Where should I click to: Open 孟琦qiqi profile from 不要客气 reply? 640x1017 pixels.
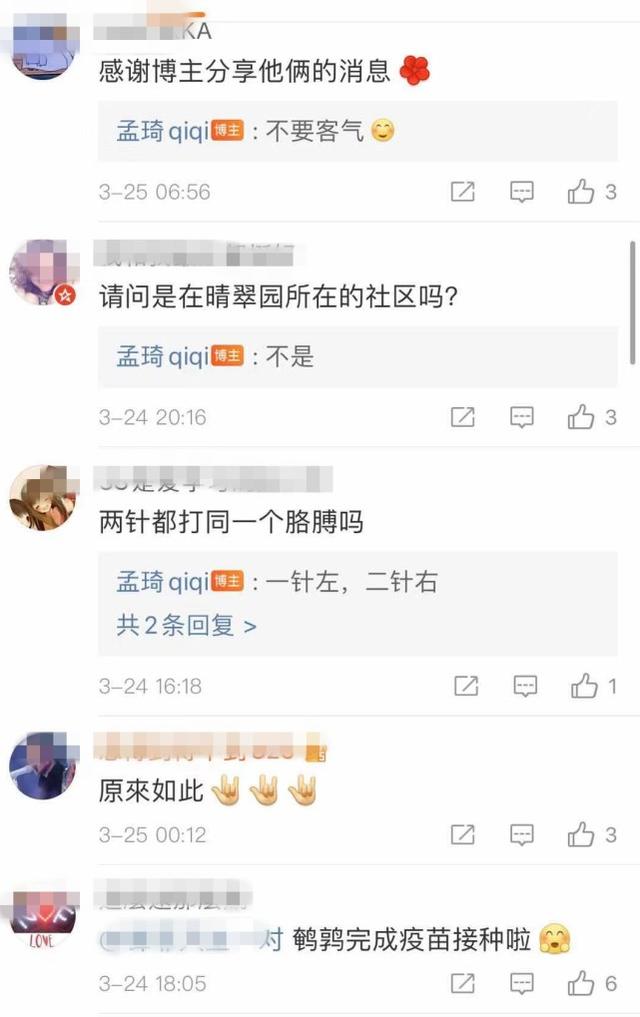click(x=162, y=131)
